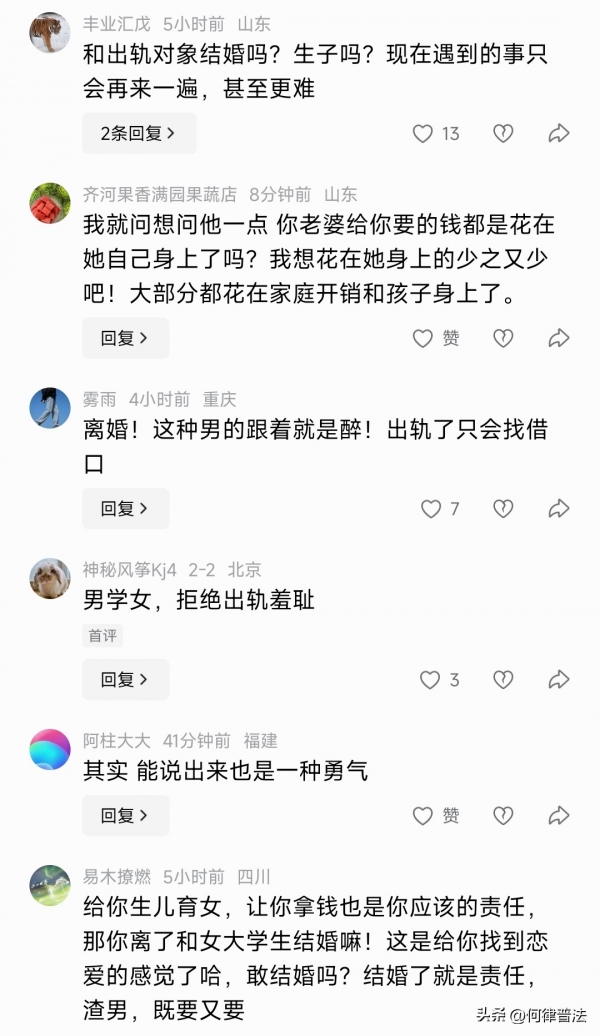
Task: Dislike 阿柱大大's comment
Action: [503, 816]
